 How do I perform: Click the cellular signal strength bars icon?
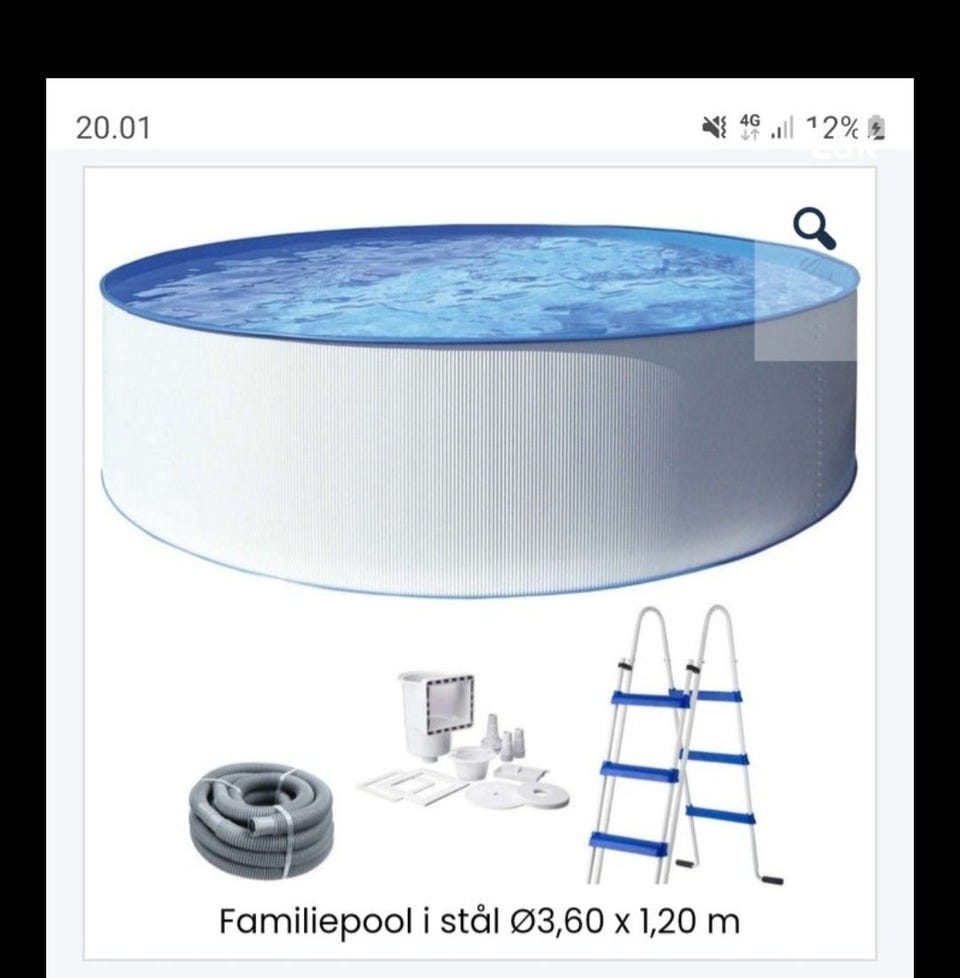tap(782, 126)
